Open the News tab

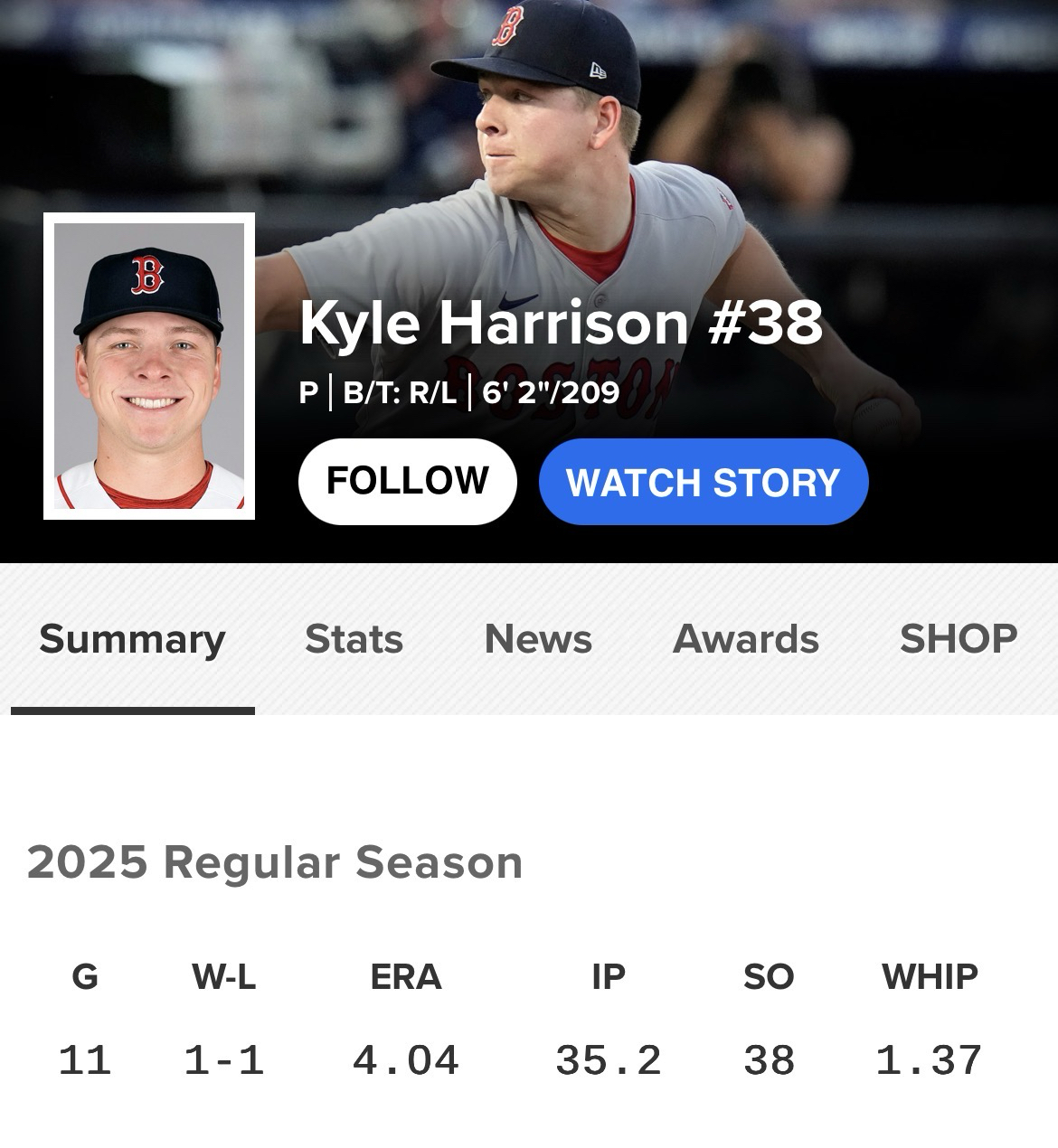tap(538, 639)
